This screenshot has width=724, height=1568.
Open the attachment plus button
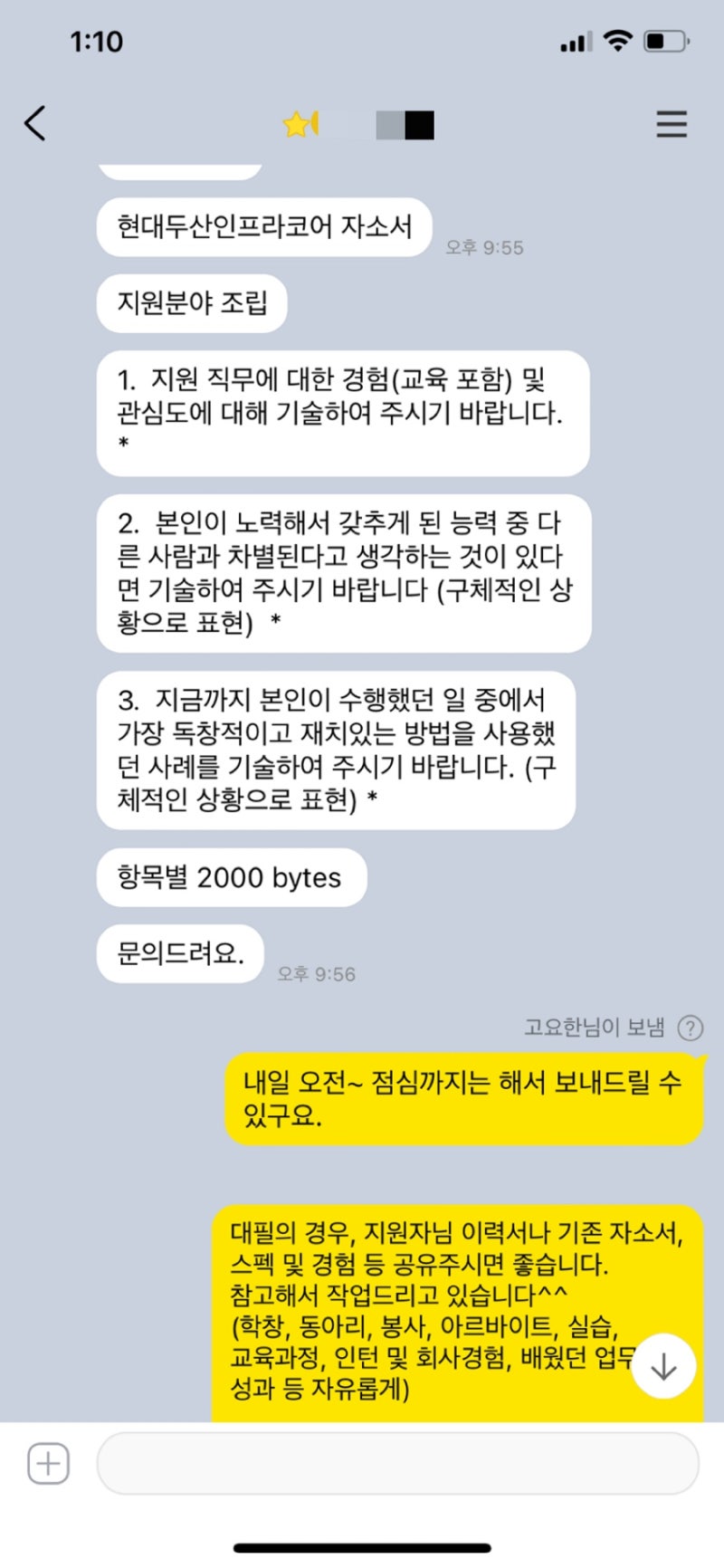tap(48, 1464)
